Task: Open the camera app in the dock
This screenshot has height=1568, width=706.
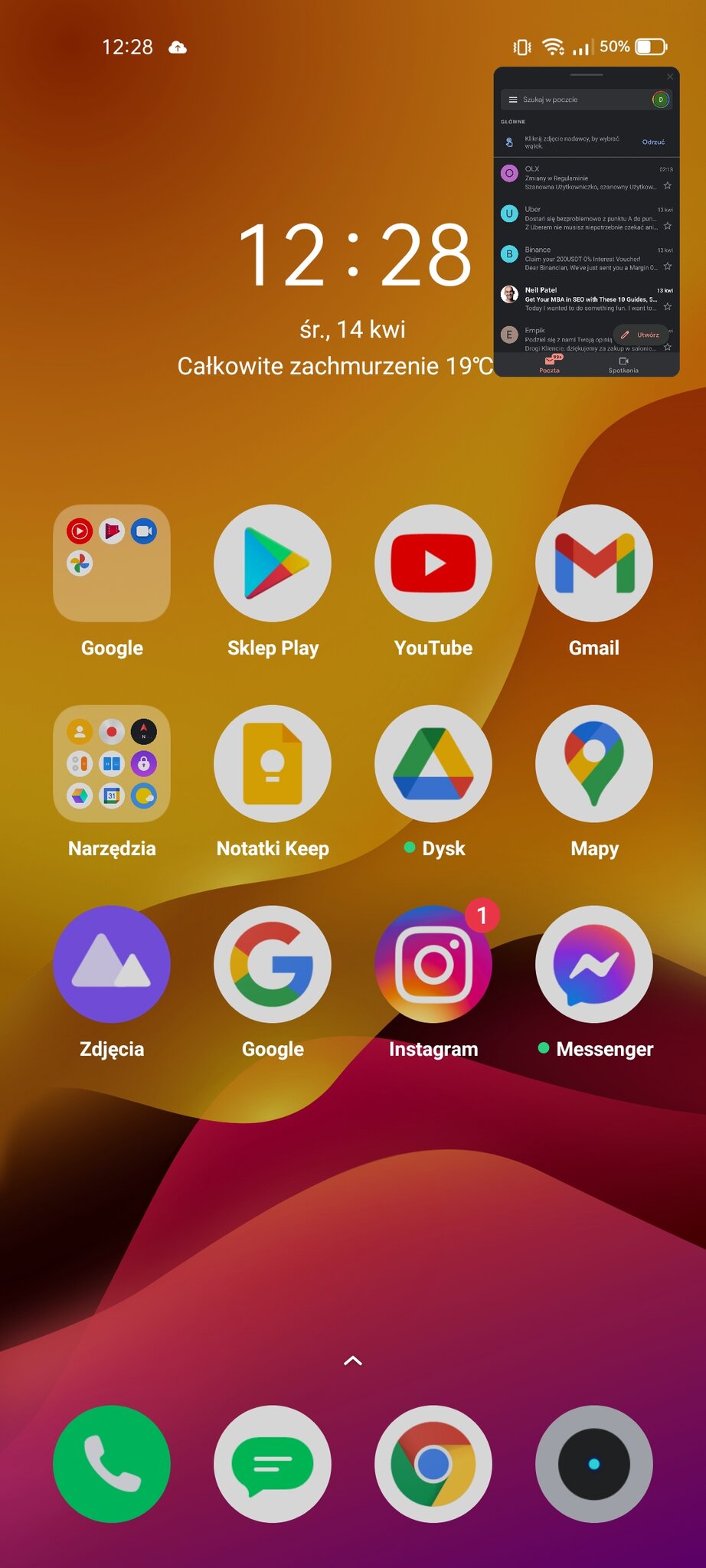Action: 594,1464
